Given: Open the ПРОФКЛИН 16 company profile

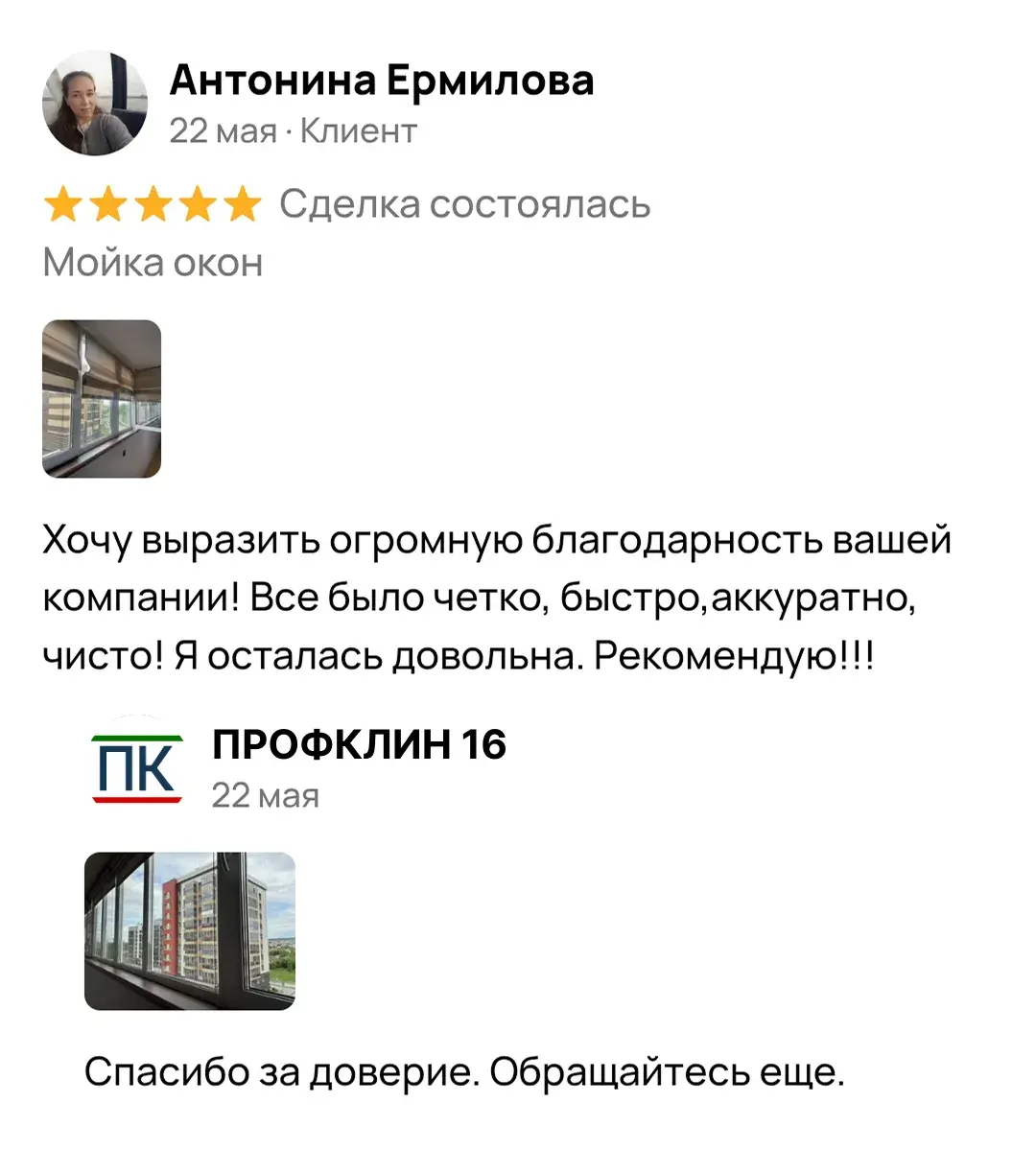Looking at the screenshot, I should (358, 744).
